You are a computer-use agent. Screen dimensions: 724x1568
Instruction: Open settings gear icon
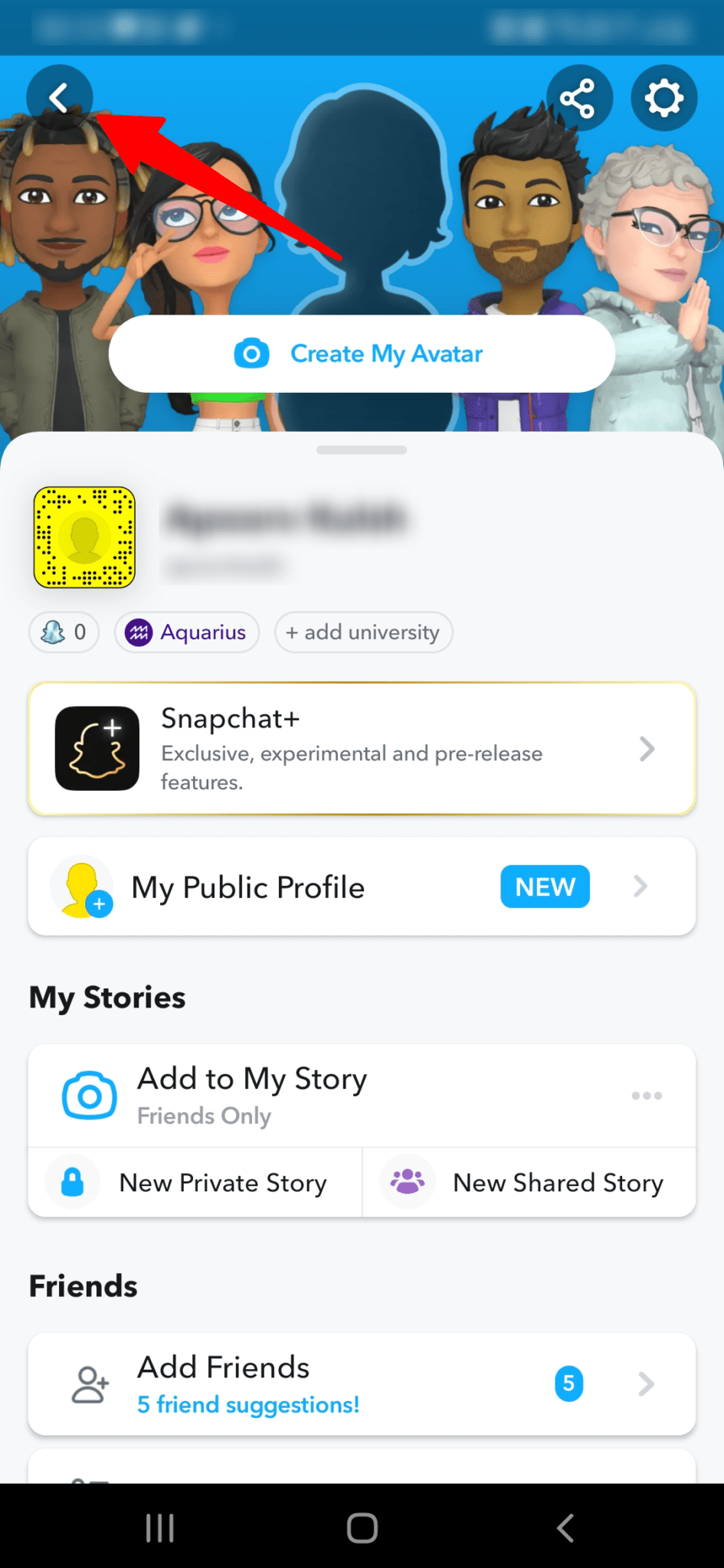point(663,98)
